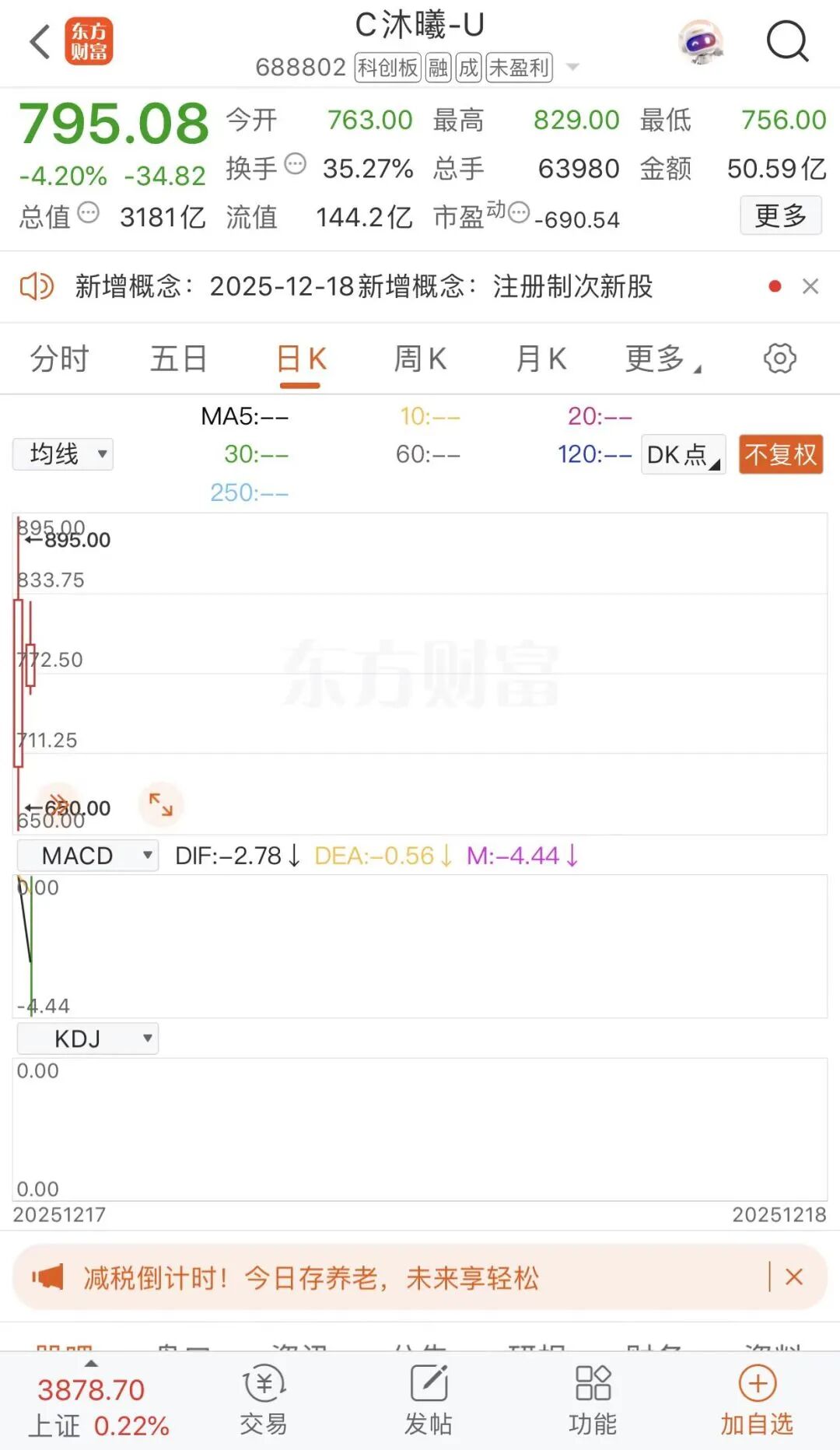Open 交易 in the bottom bar
Viewport: 840px width, 1450px height.
264,1400
